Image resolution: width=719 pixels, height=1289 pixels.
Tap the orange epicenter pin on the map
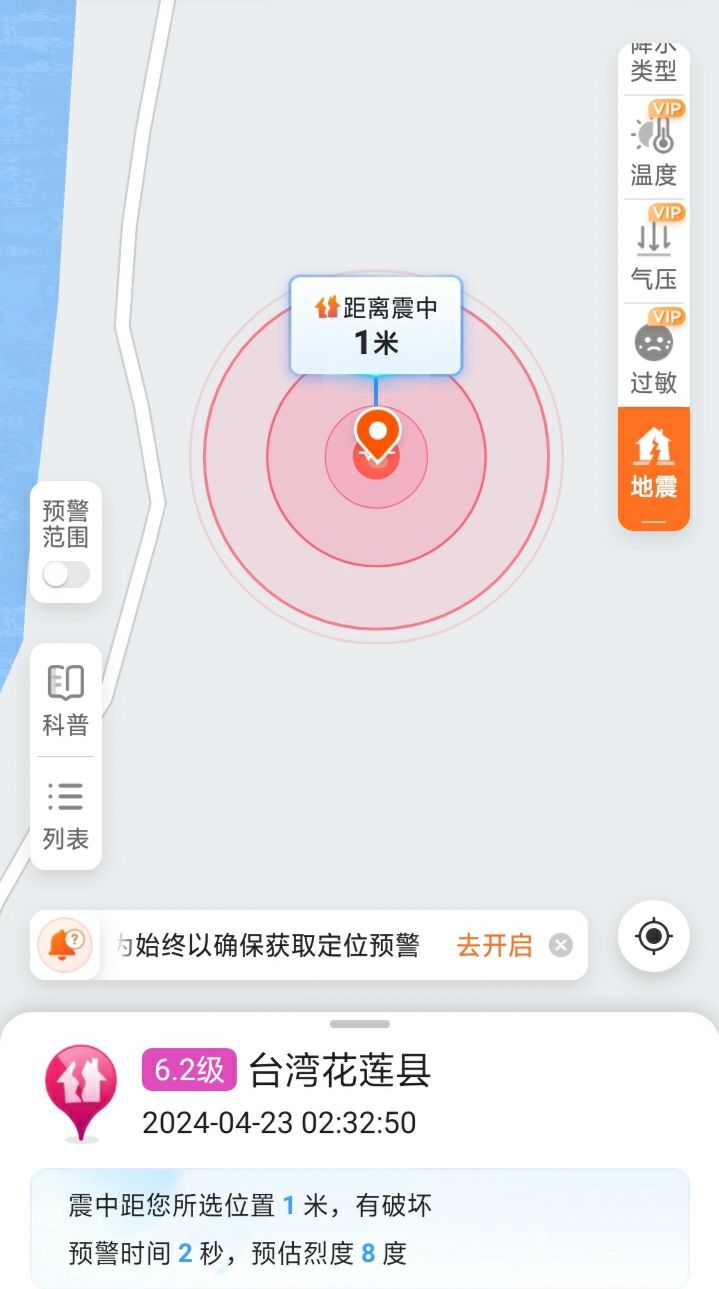tap(377, 434)
